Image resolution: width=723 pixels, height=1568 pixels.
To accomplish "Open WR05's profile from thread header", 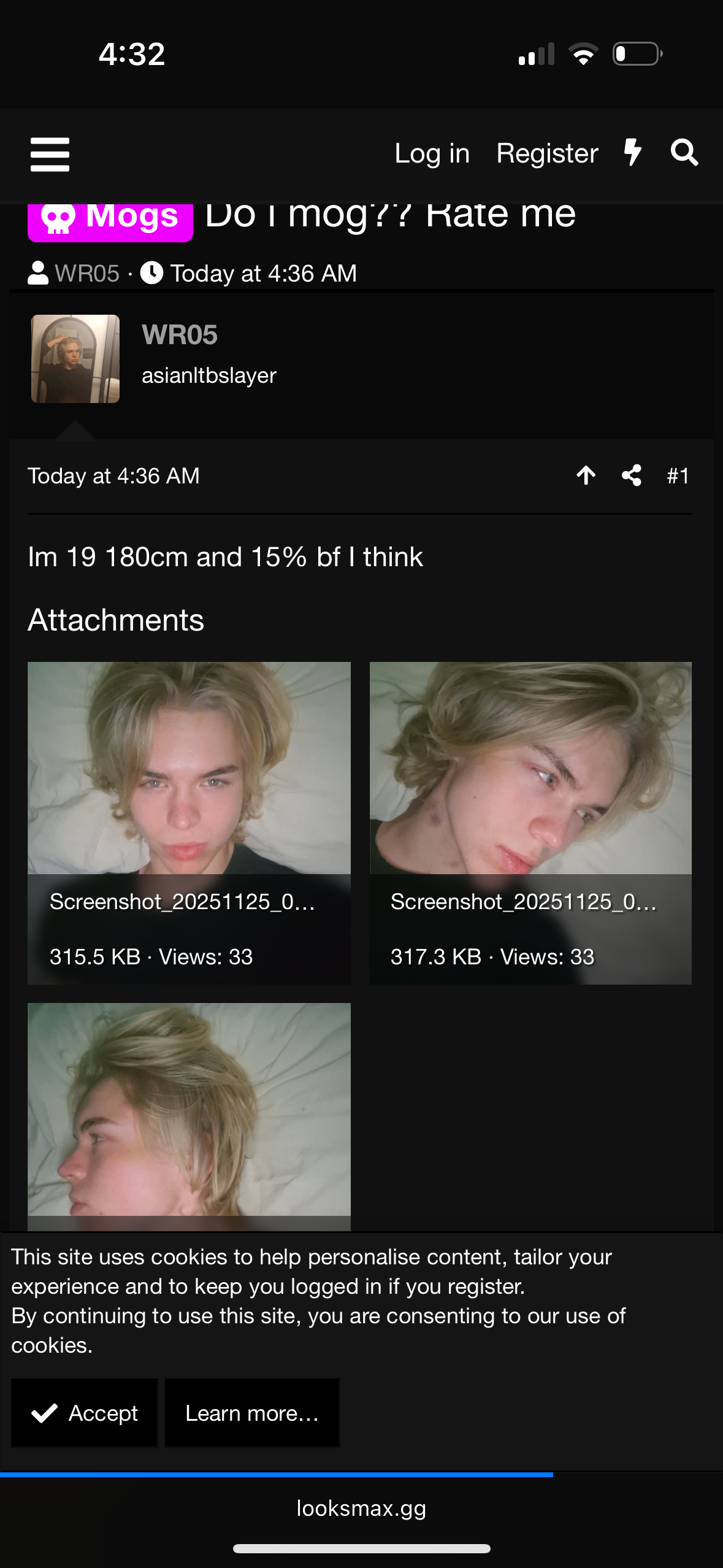I will pos(86,274).
